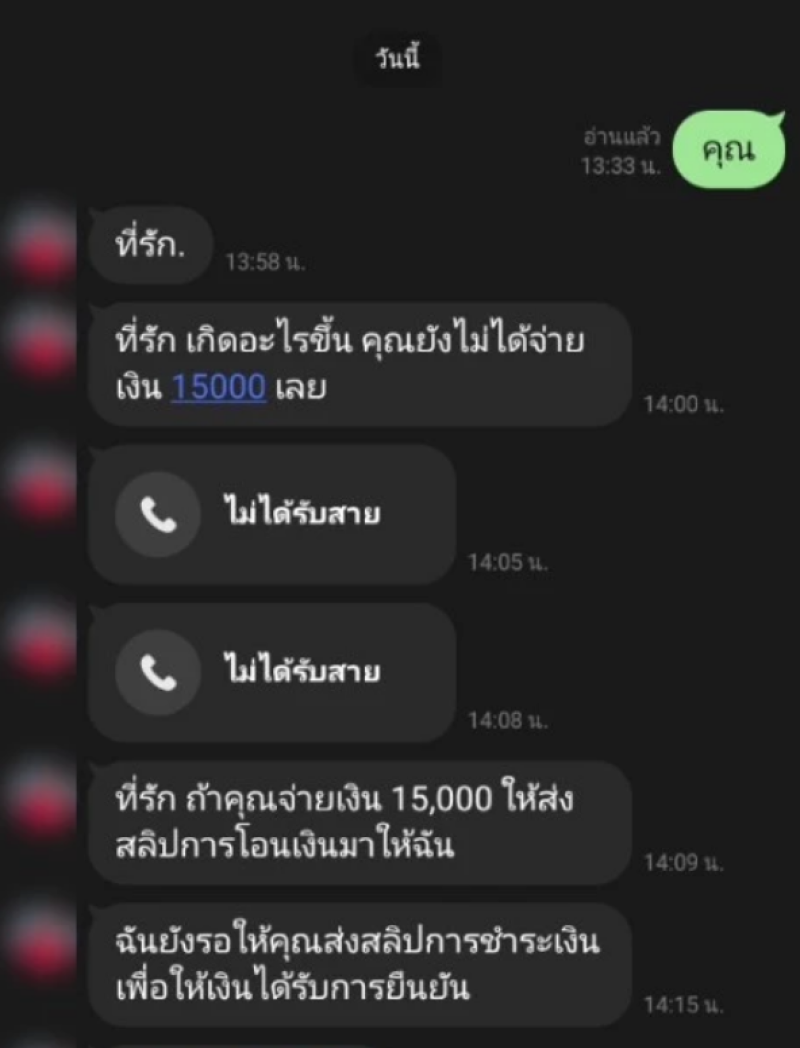Call back from missed call at 14:08

[x=157, y=672]
